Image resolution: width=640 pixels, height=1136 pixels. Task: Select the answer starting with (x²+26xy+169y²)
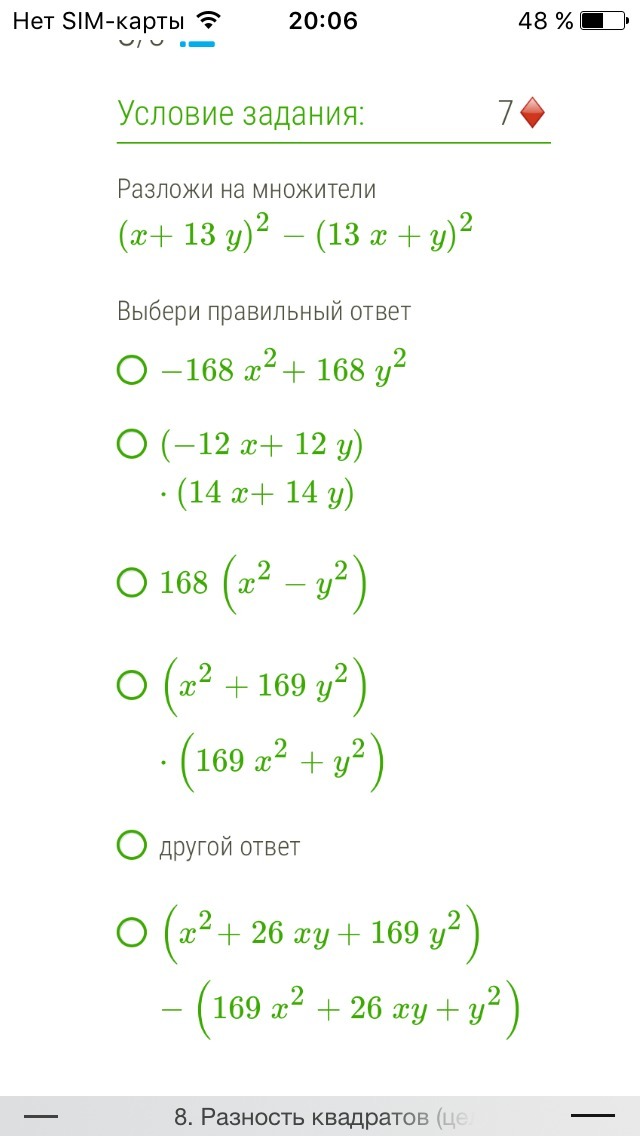tap(131, 933)
